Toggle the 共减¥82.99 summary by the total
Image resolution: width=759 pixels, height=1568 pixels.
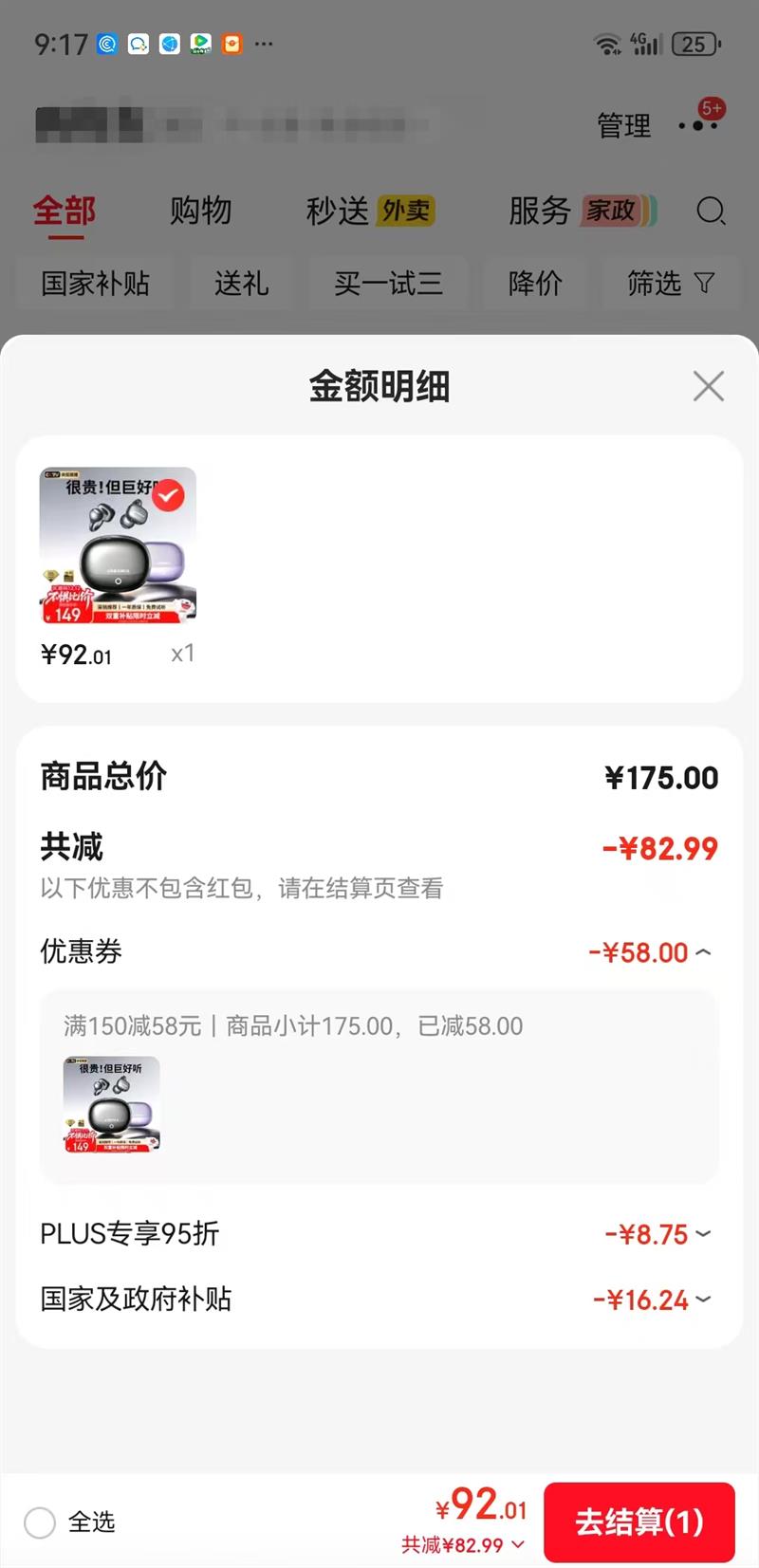[x=463, y=1545]
